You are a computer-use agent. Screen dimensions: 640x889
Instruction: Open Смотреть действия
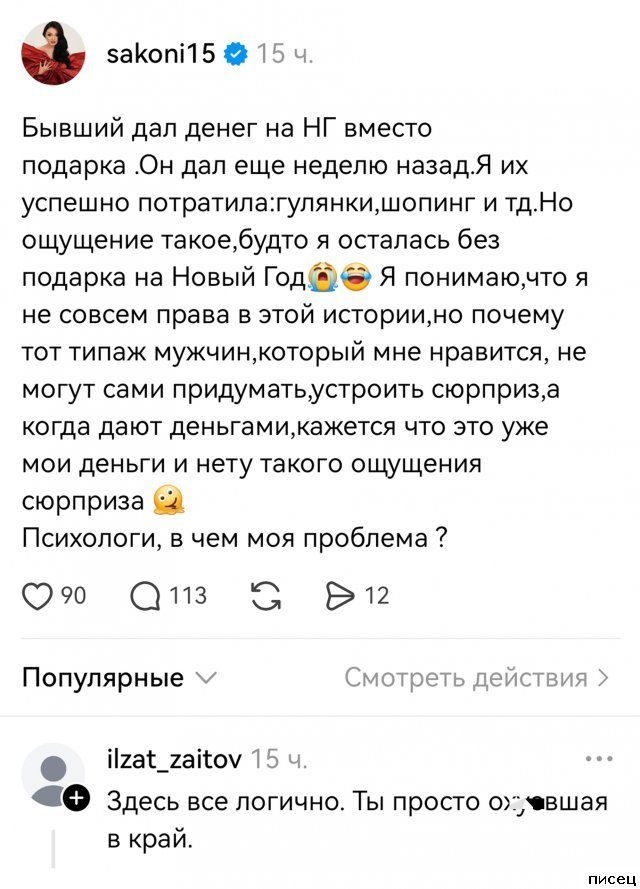click(x=476, y=678)
